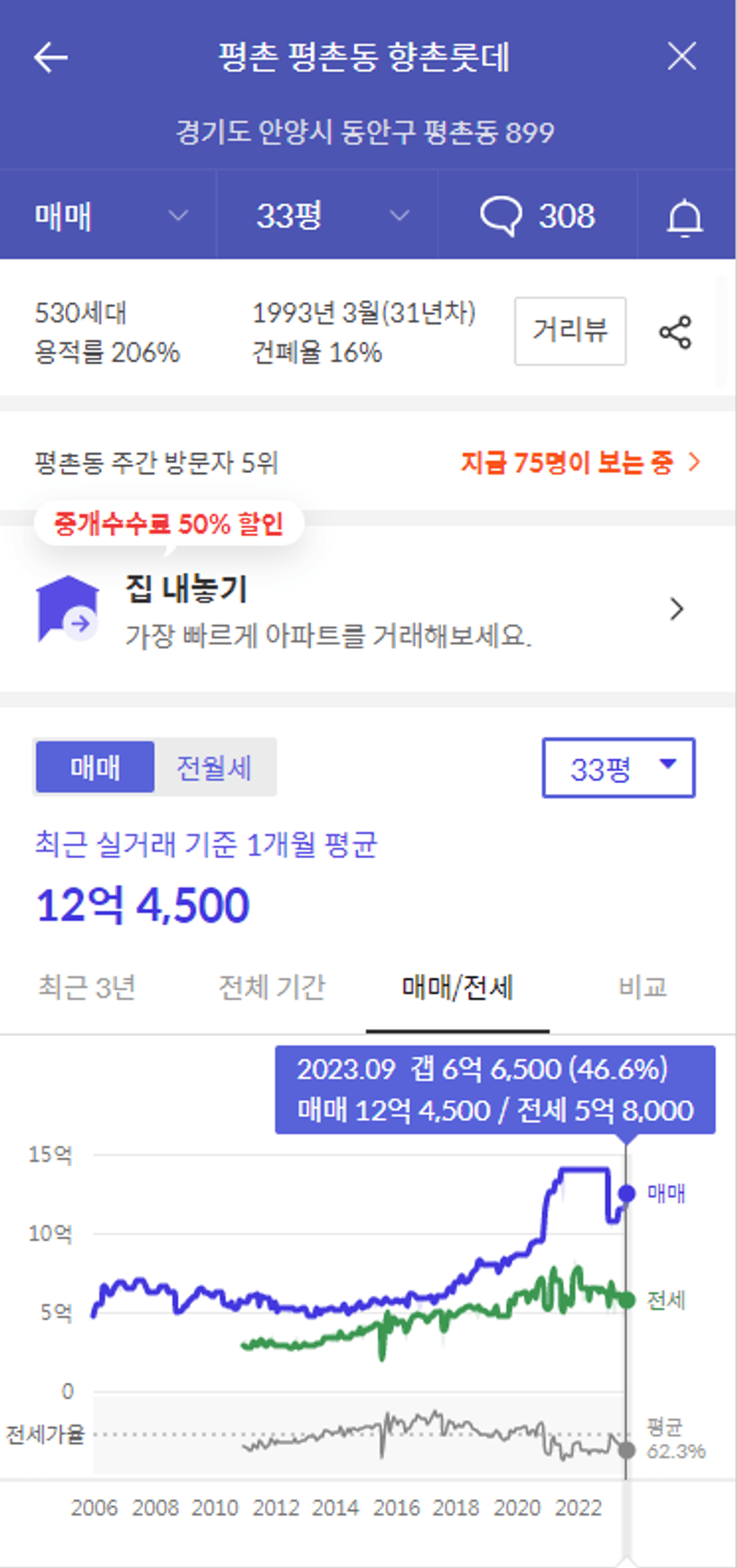
Task: Open 지금 75명이 보는 중 link
Action: click(580, 462)
